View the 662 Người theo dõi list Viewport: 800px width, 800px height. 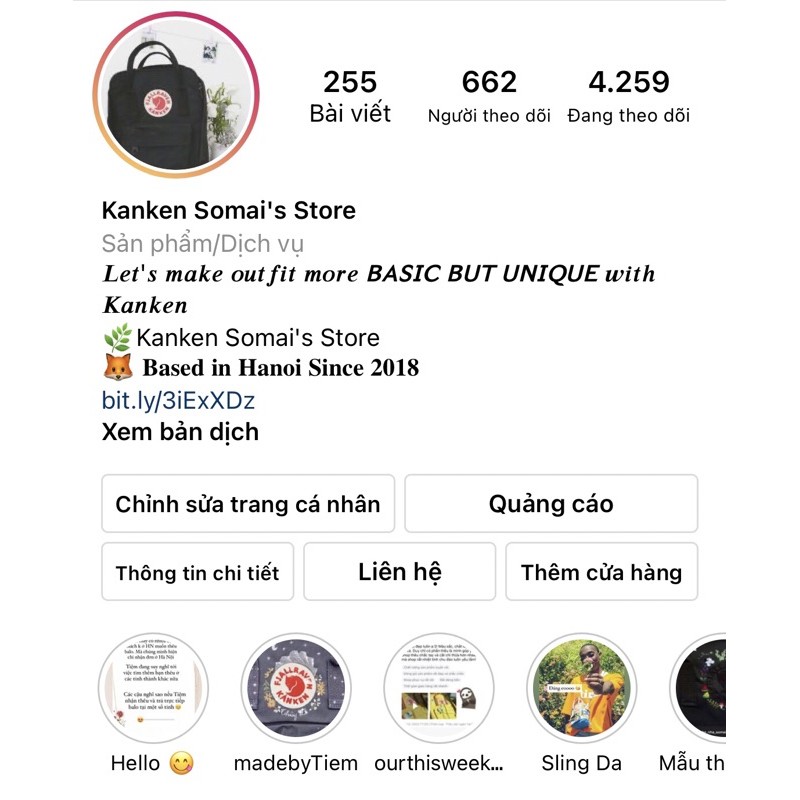pos(489,97)
